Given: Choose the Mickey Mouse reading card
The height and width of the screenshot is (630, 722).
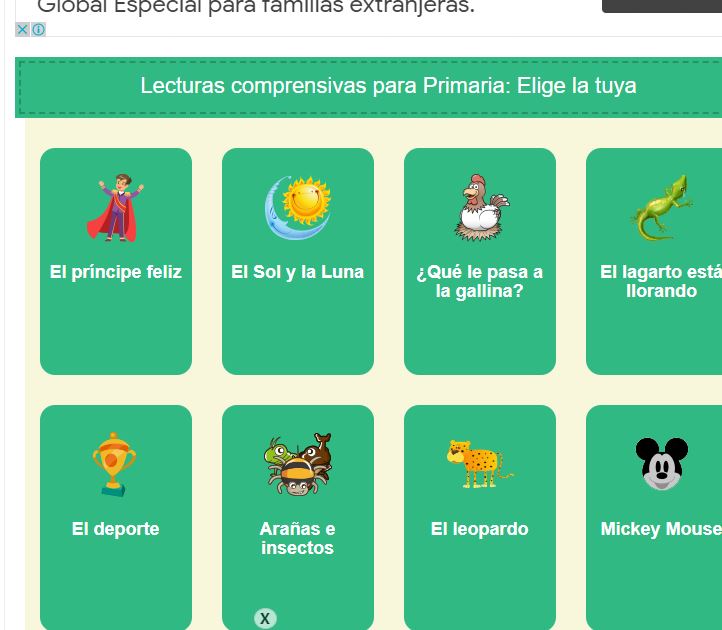Looking at the screenshot, I should (x=654, y=517).
